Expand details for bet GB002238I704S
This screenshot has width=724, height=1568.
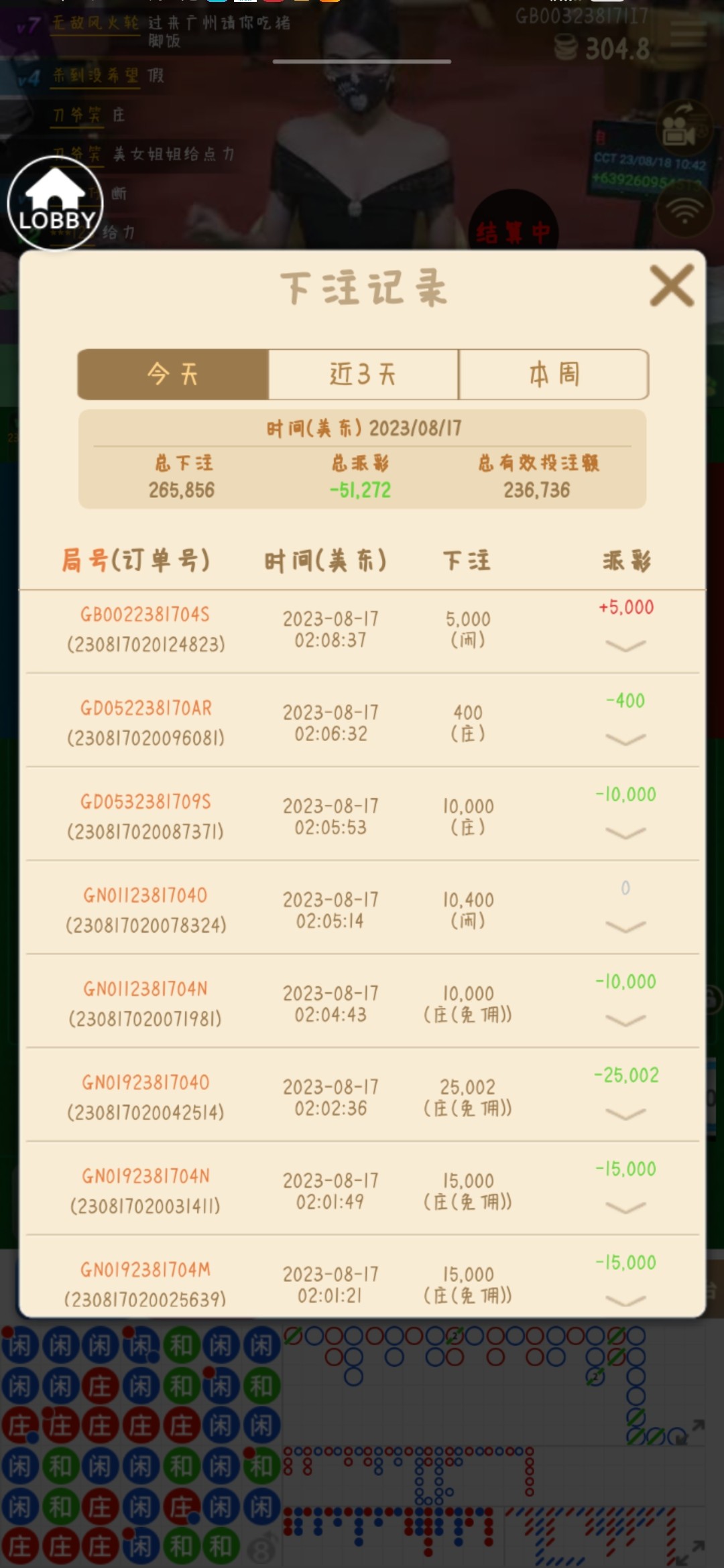[625, 645]
